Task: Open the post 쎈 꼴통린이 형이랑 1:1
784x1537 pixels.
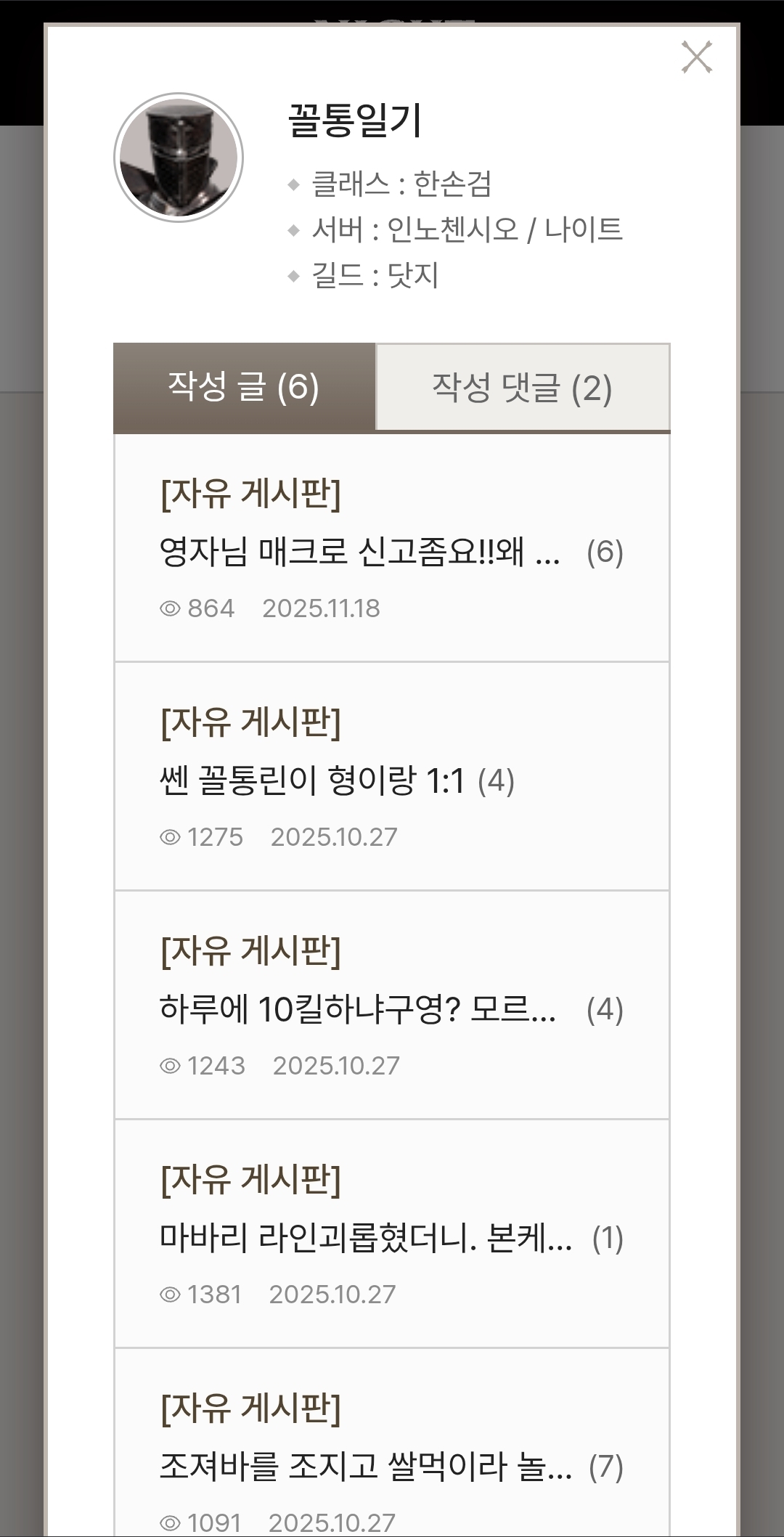Action: (x=312, y=780)
